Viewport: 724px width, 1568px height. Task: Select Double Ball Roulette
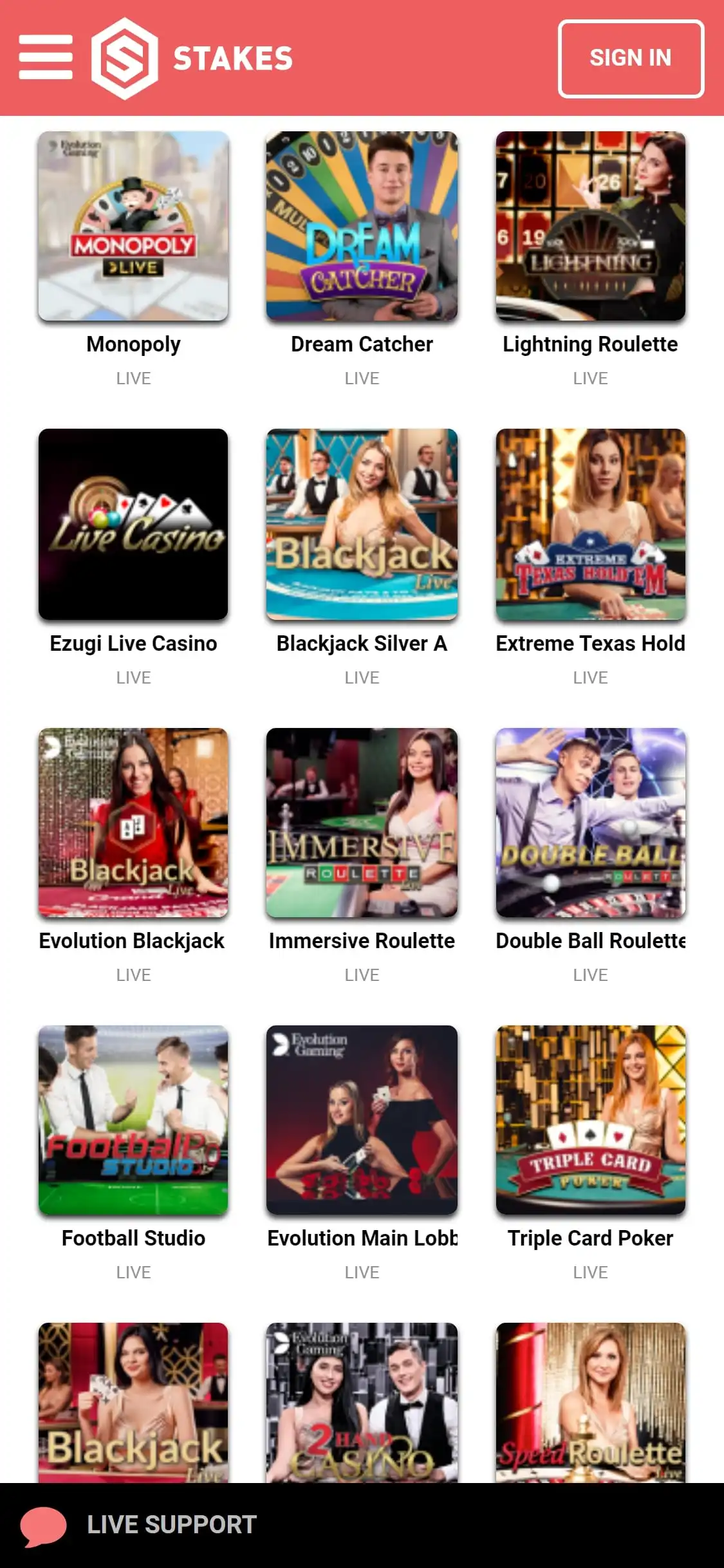(590, 822)
